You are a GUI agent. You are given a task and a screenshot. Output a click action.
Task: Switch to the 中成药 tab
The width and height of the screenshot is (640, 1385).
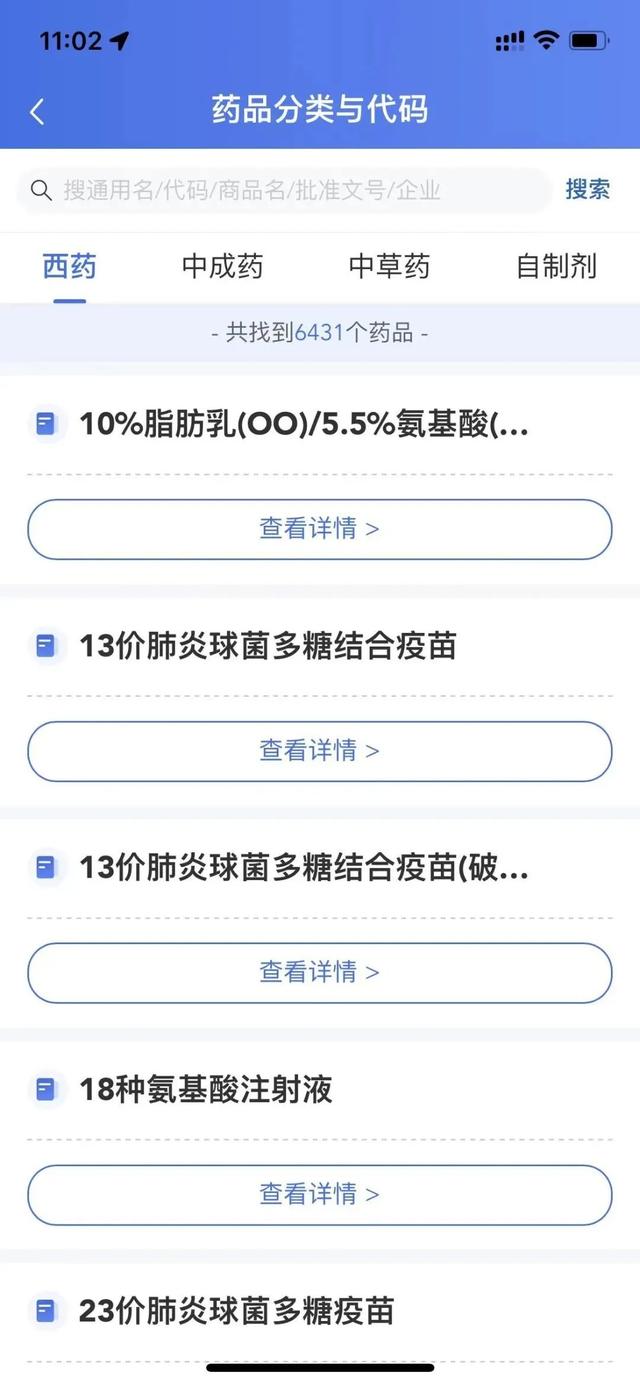point(223,266)
